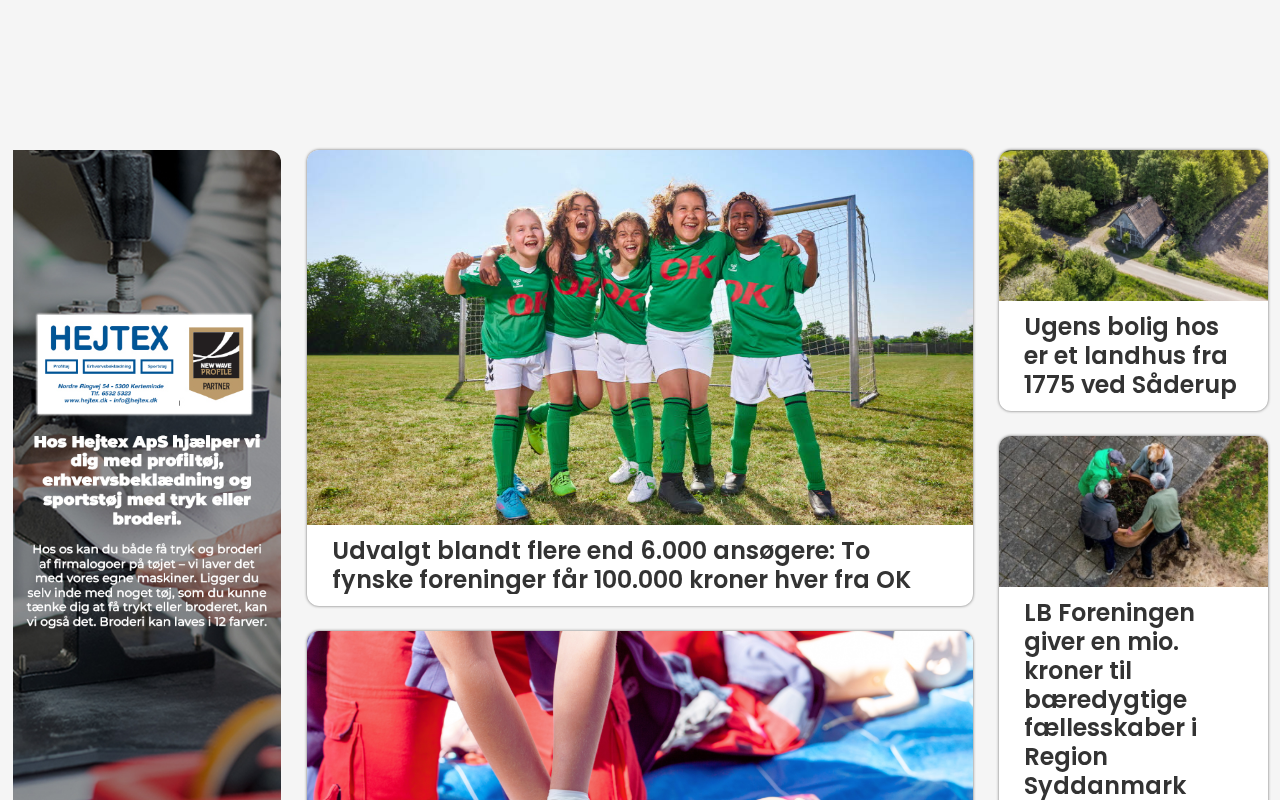1280x800 pixels.
Task: Open the OK 100.000 kroner foreninger article
Action: (621, 565)
